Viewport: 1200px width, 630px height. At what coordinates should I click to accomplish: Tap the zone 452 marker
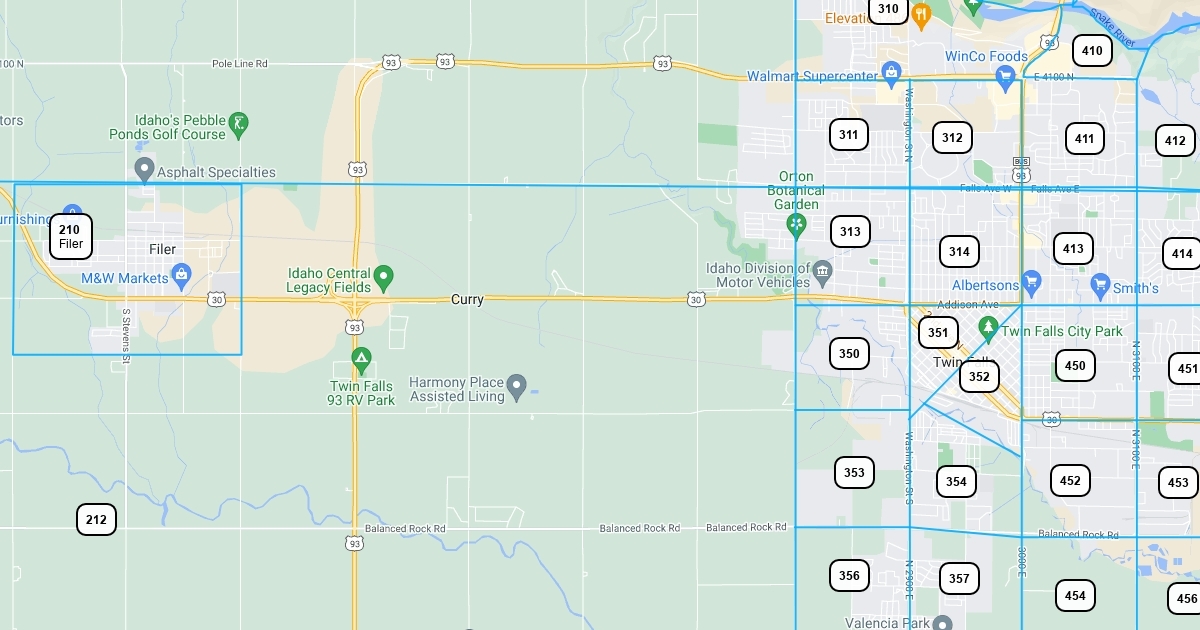coord(1070,480)
